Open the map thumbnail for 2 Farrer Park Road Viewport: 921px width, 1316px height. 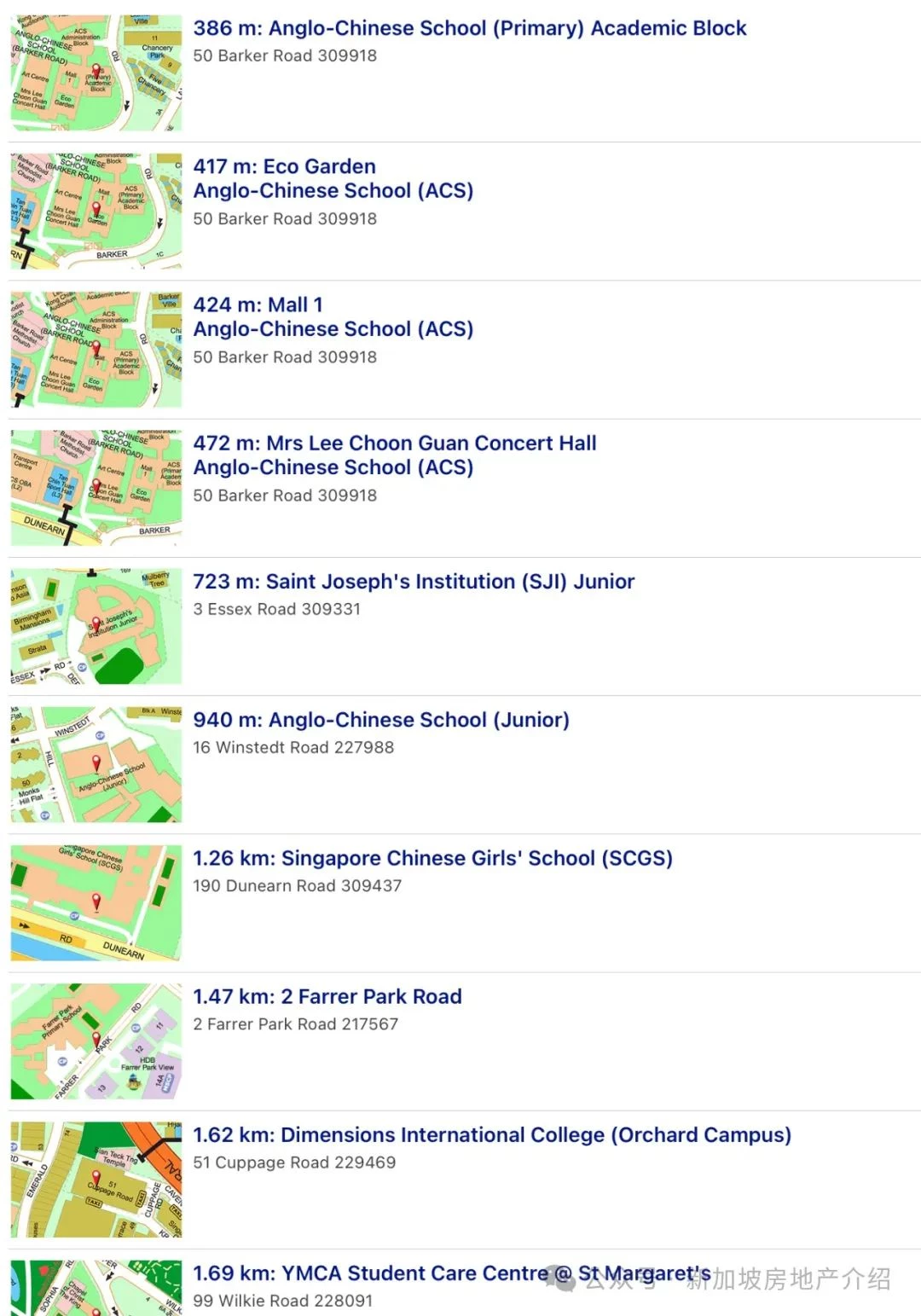(x=96, y=1041)
